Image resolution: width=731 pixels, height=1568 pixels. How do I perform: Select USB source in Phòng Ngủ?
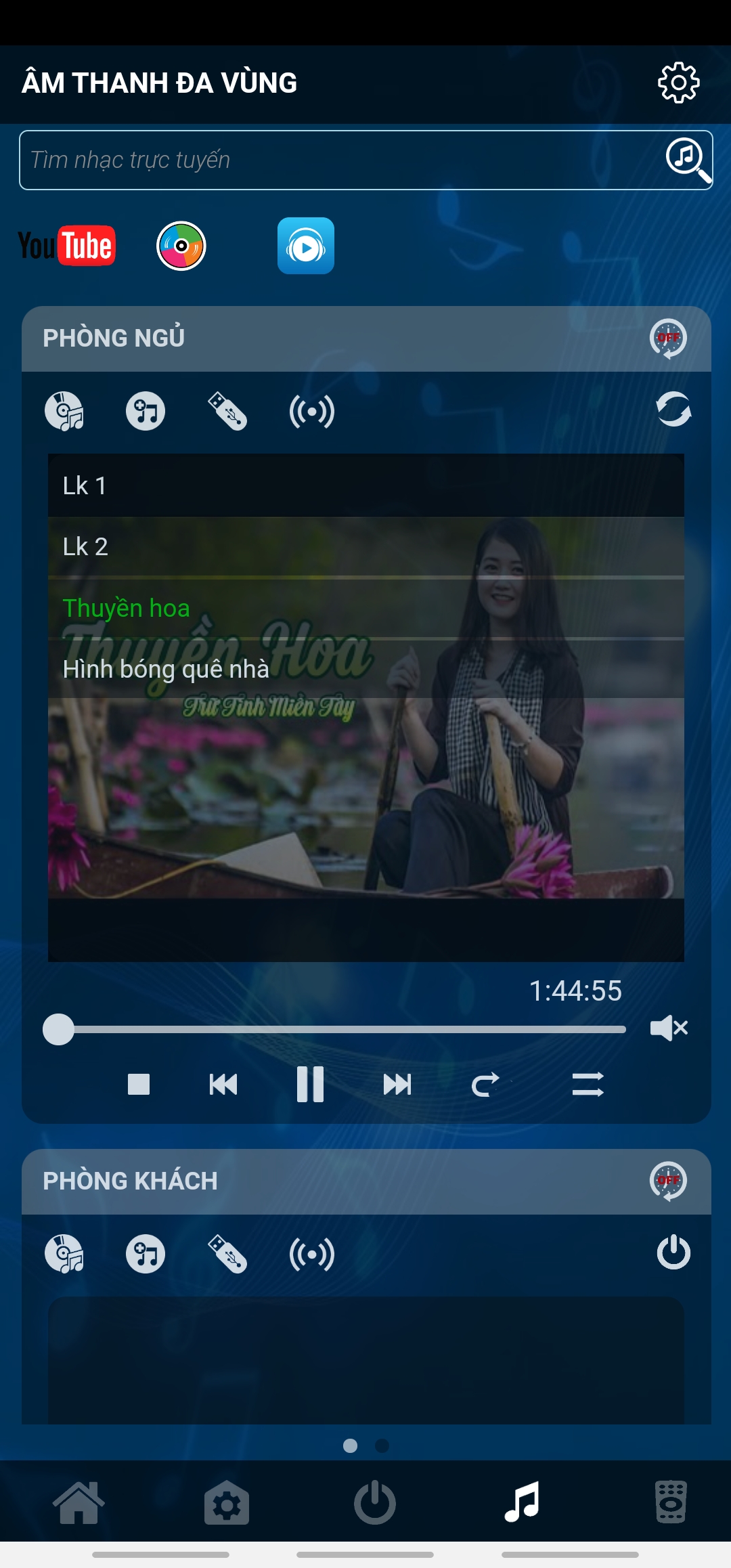click(x=227, y=411)
